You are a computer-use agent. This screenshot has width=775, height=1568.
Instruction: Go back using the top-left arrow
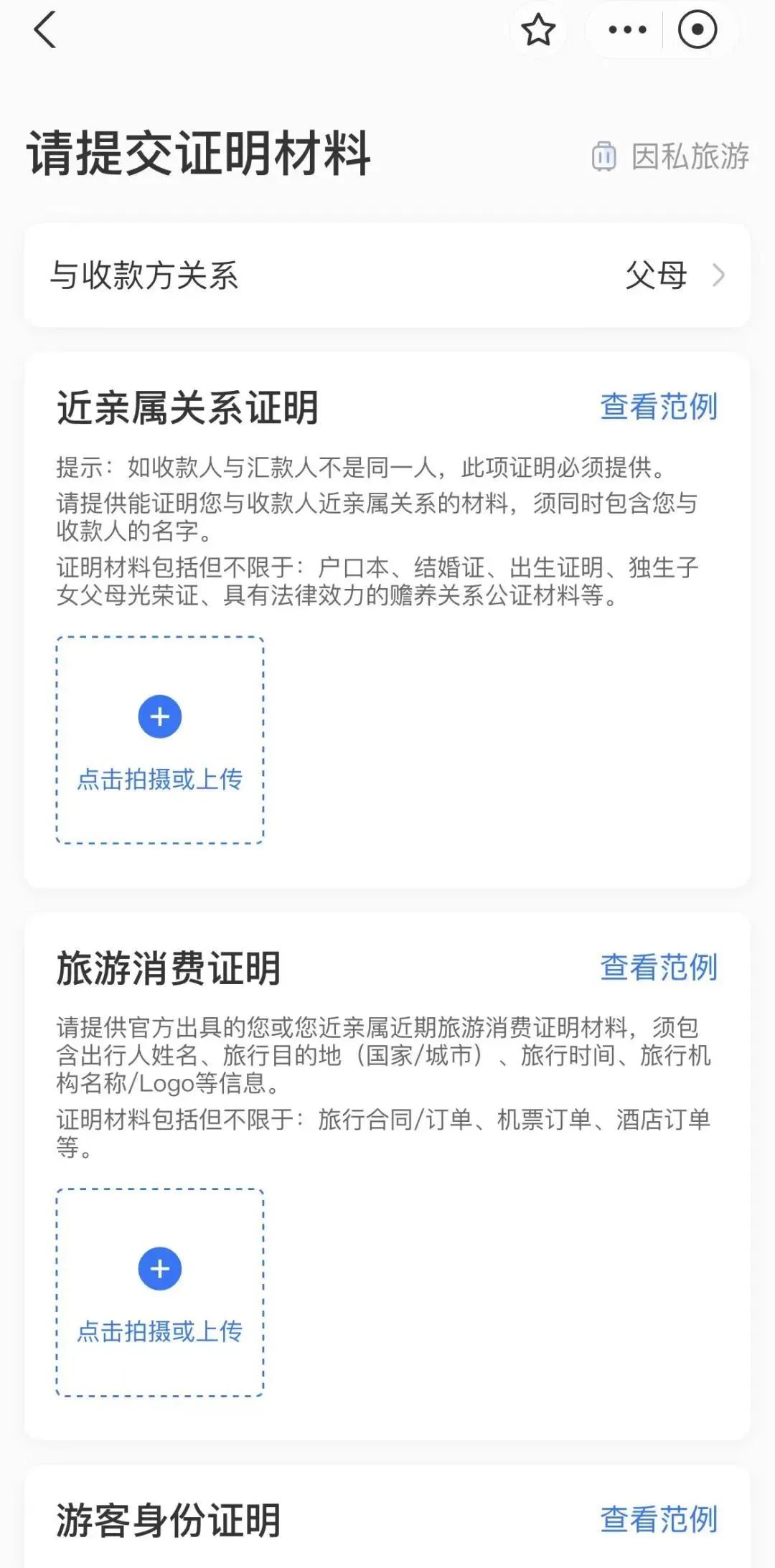coord(44,31)
